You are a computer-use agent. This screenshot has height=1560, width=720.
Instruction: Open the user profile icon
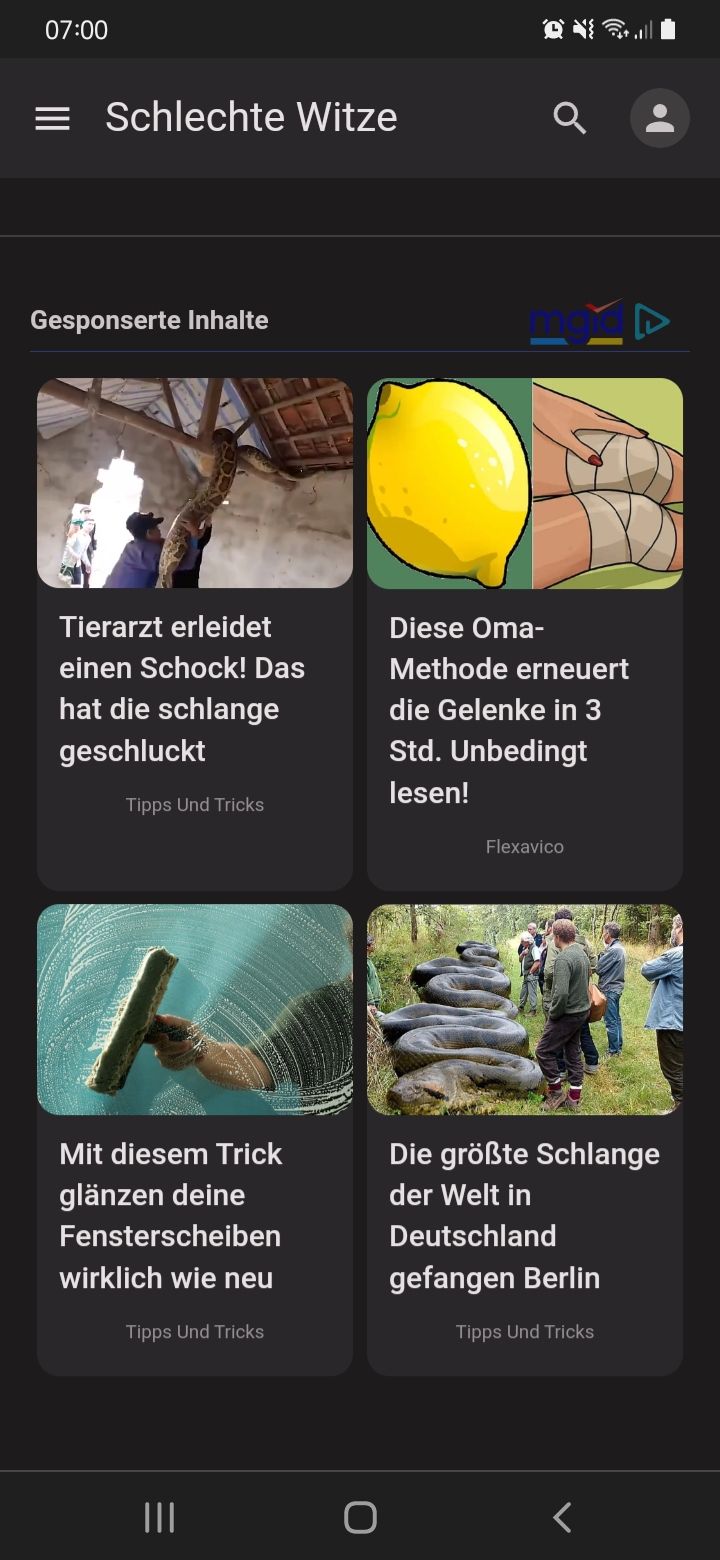click(659, 119)
